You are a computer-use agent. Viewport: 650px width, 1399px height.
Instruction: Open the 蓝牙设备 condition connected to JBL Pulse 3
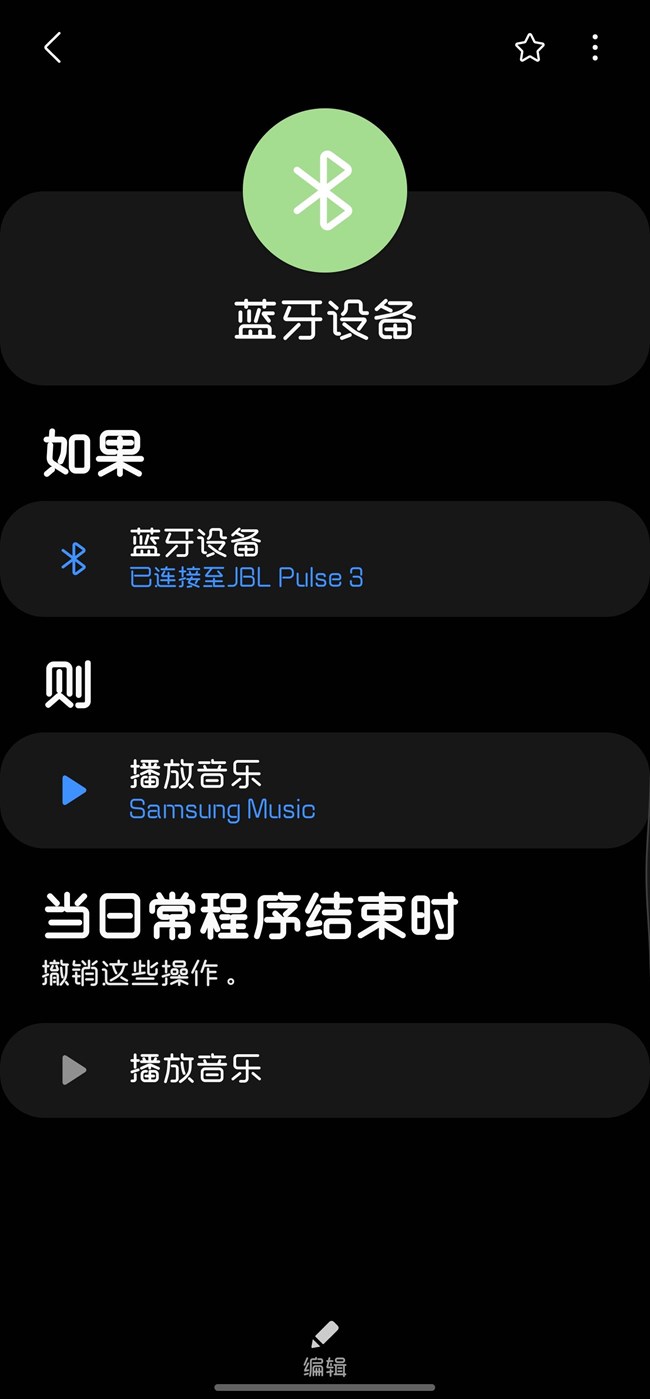tap(325, 559)
